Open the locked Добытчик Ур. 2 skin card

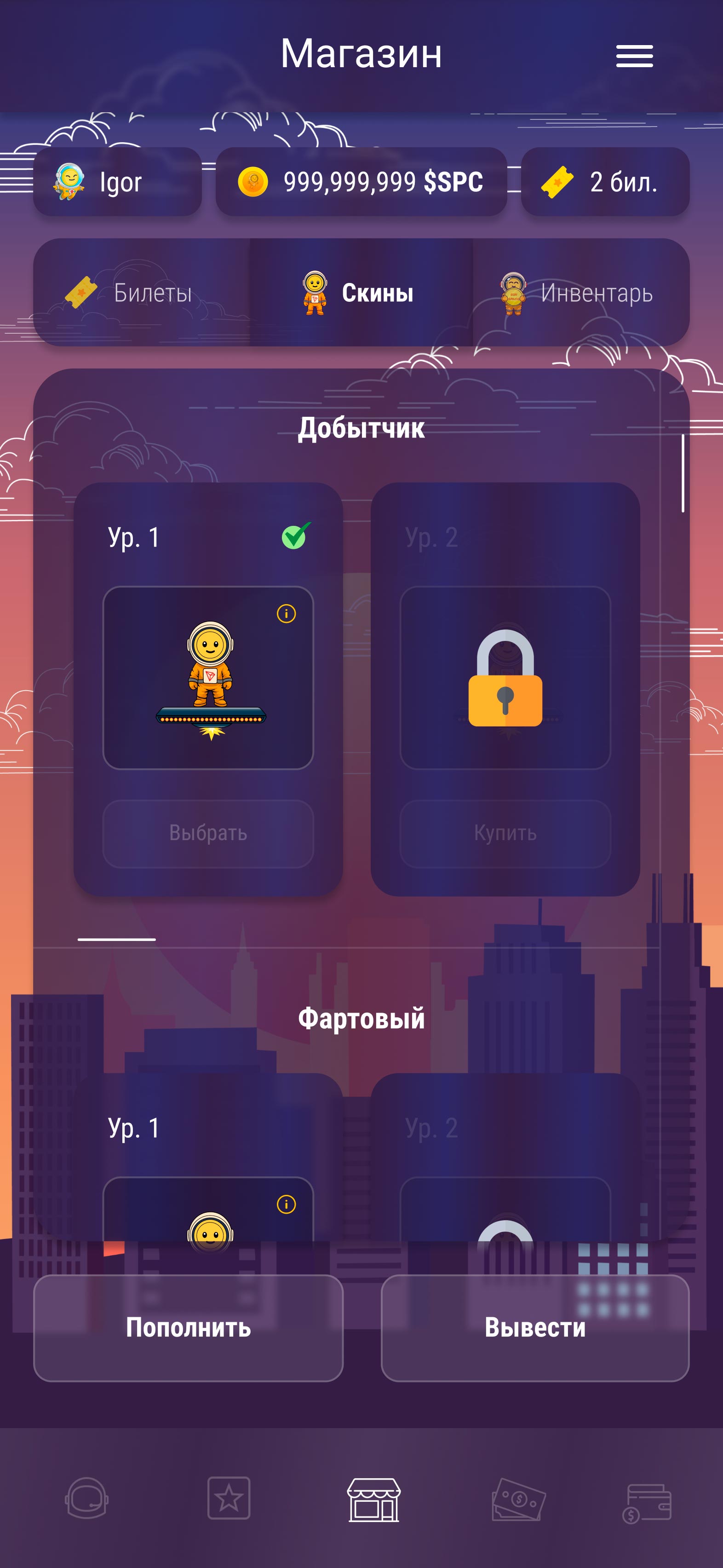[x=505, y=677]
